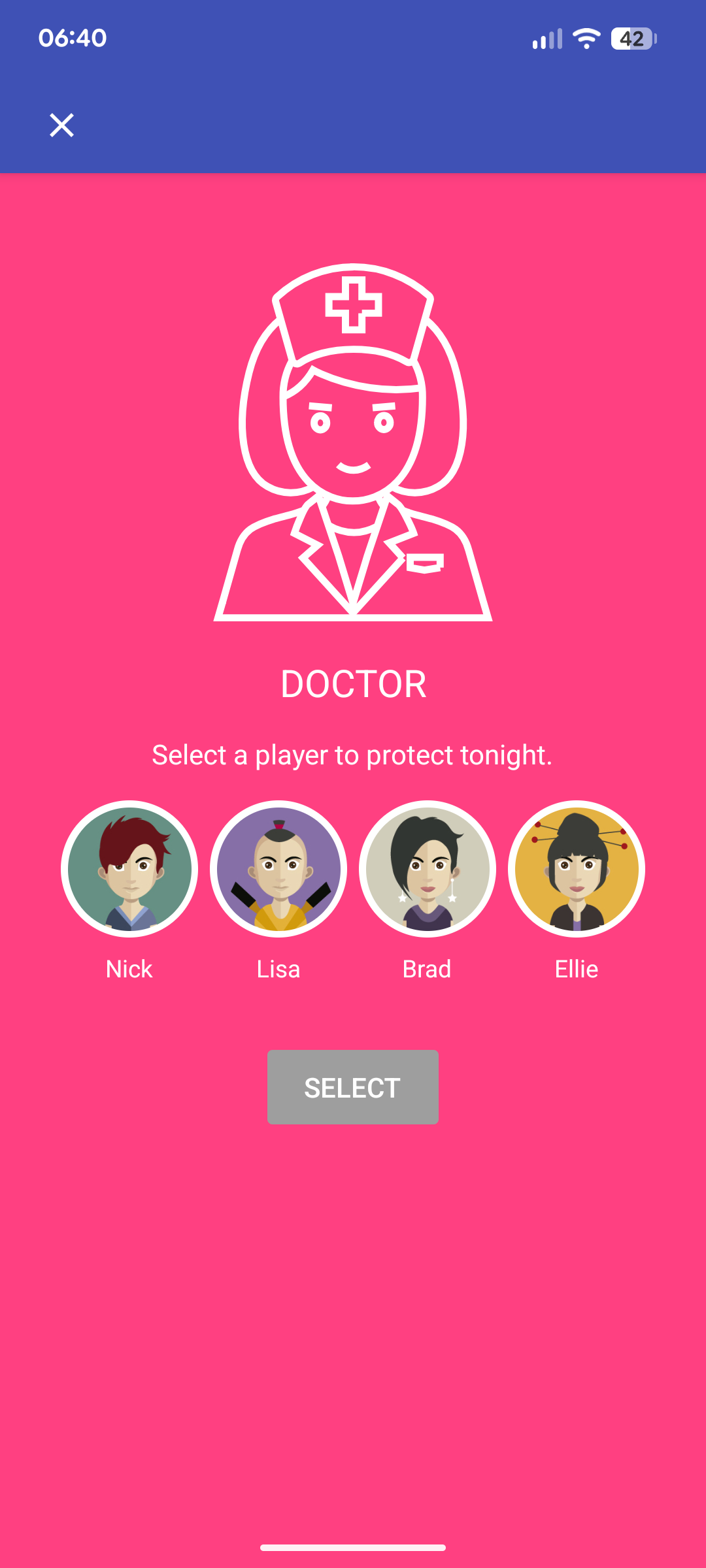Select Nick to protect tonight

tap(129, 869)
